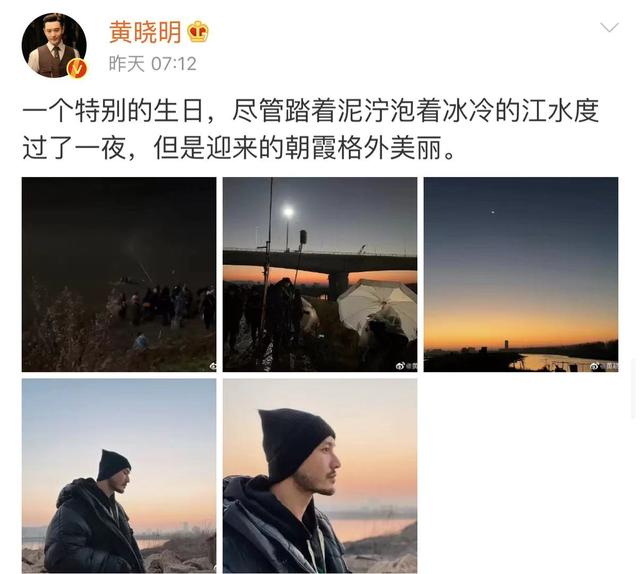View the close-up profile photo in beanie

(319, 475)
